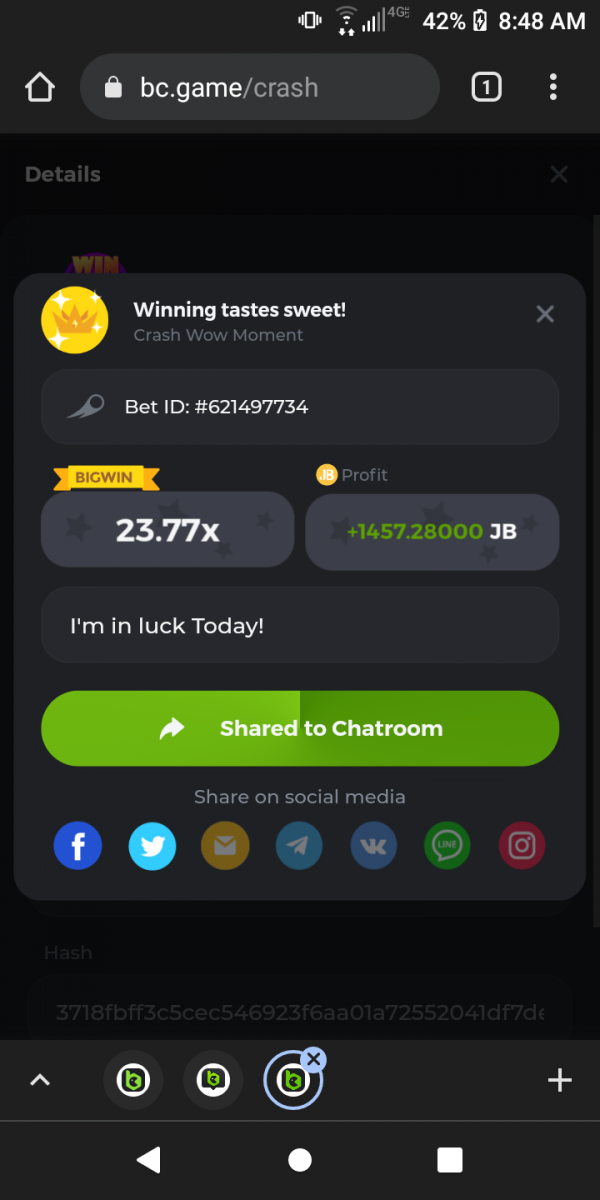Close the active tab in the tab strip
This screenshot has height=1200, width=600.
click(x=313, y=1060)
